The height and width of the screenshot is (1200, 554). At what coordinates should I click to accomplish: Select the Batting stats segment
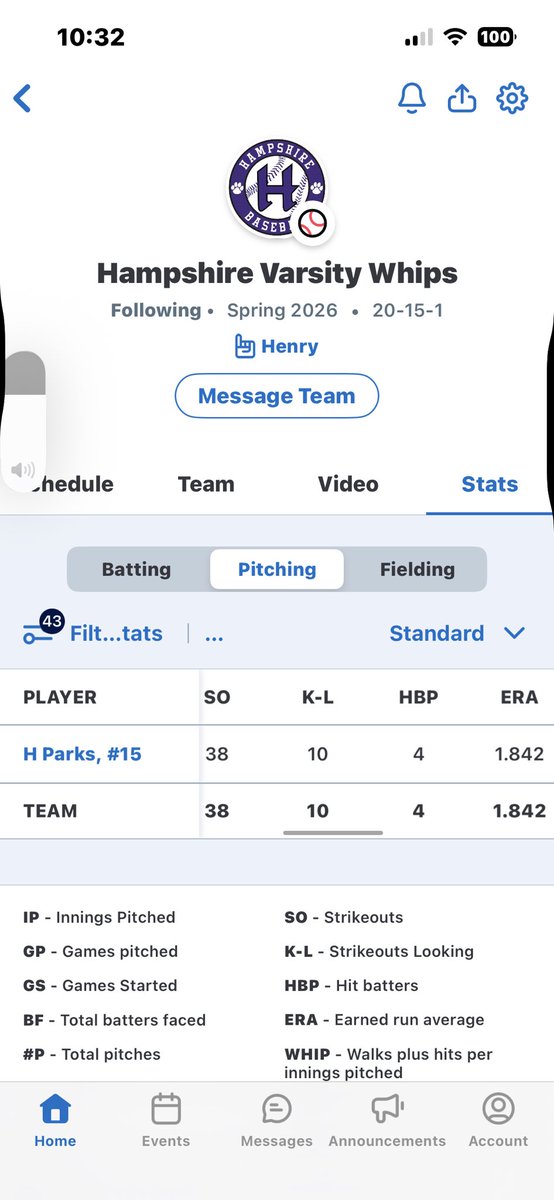[x=136, y=569]
